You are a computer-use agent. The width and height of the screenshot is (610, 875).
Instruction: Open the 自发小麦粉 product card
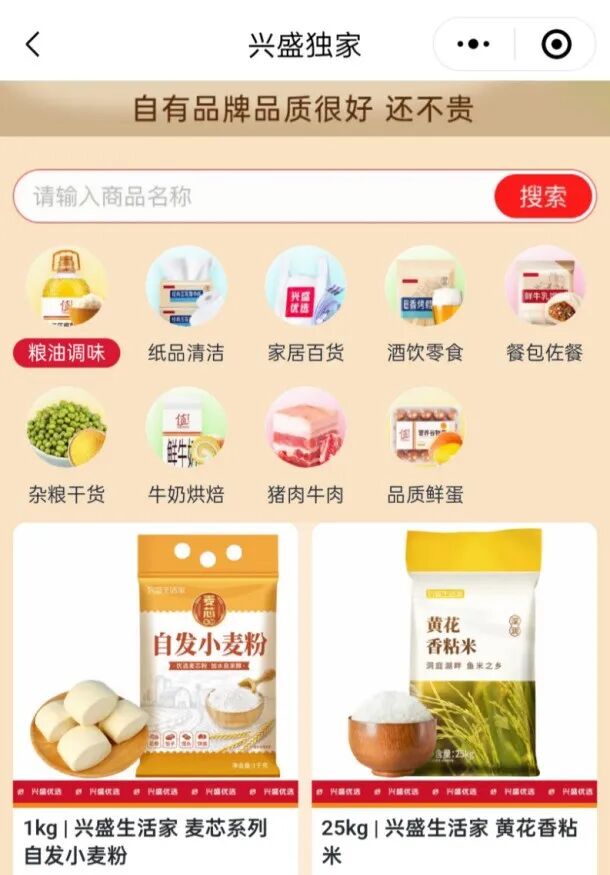(x=155, y=690)
